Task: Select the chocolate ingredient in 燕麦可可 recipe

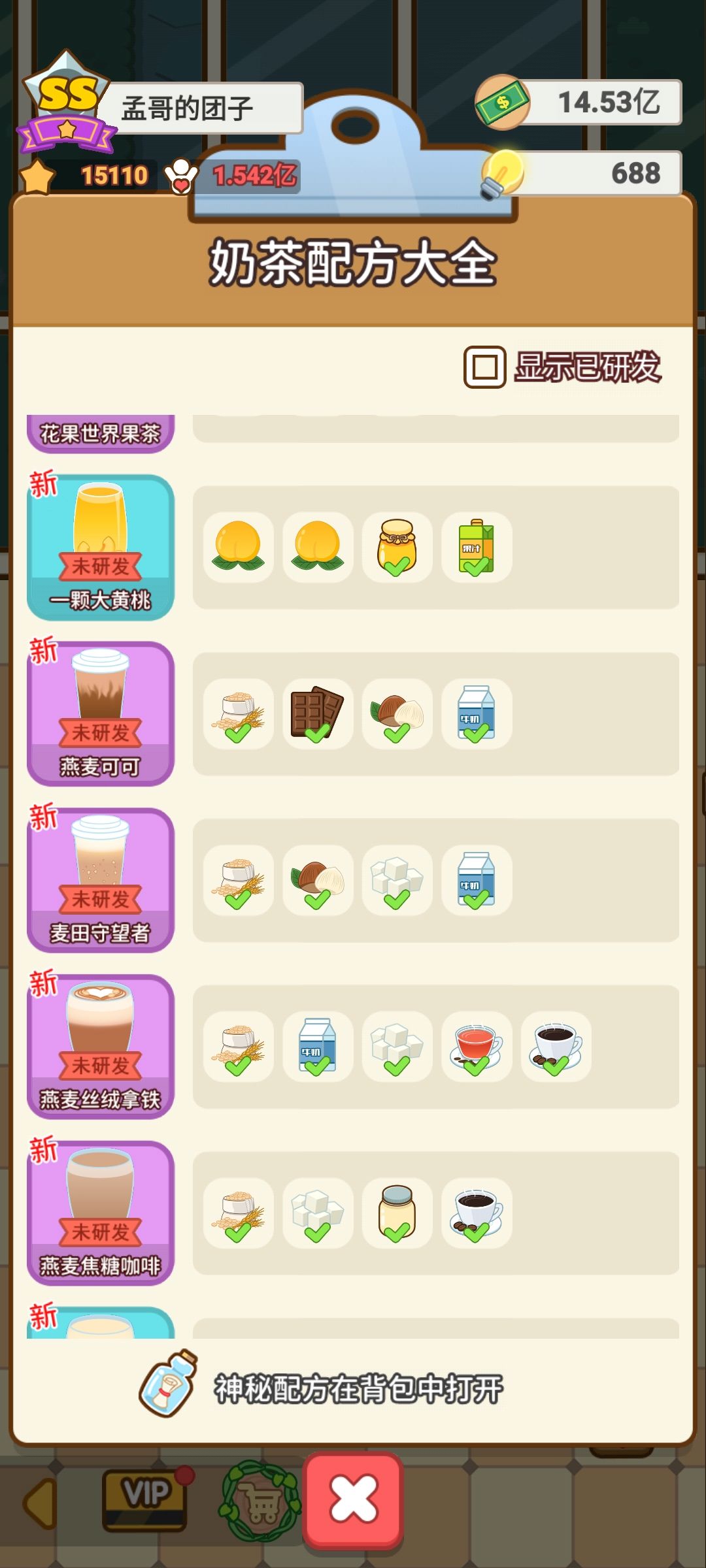Action: [317, 715]
